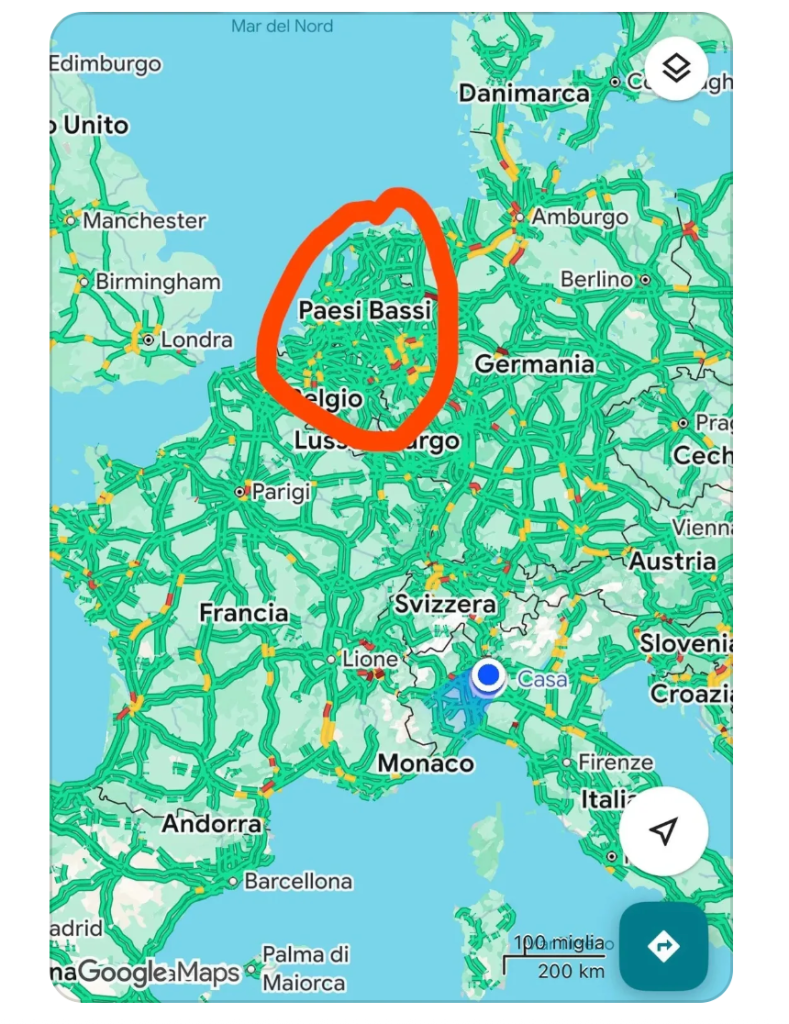Viewport: 789px width, 1024px height.
Task: Open the map layers button
Action: coord(677,69)
